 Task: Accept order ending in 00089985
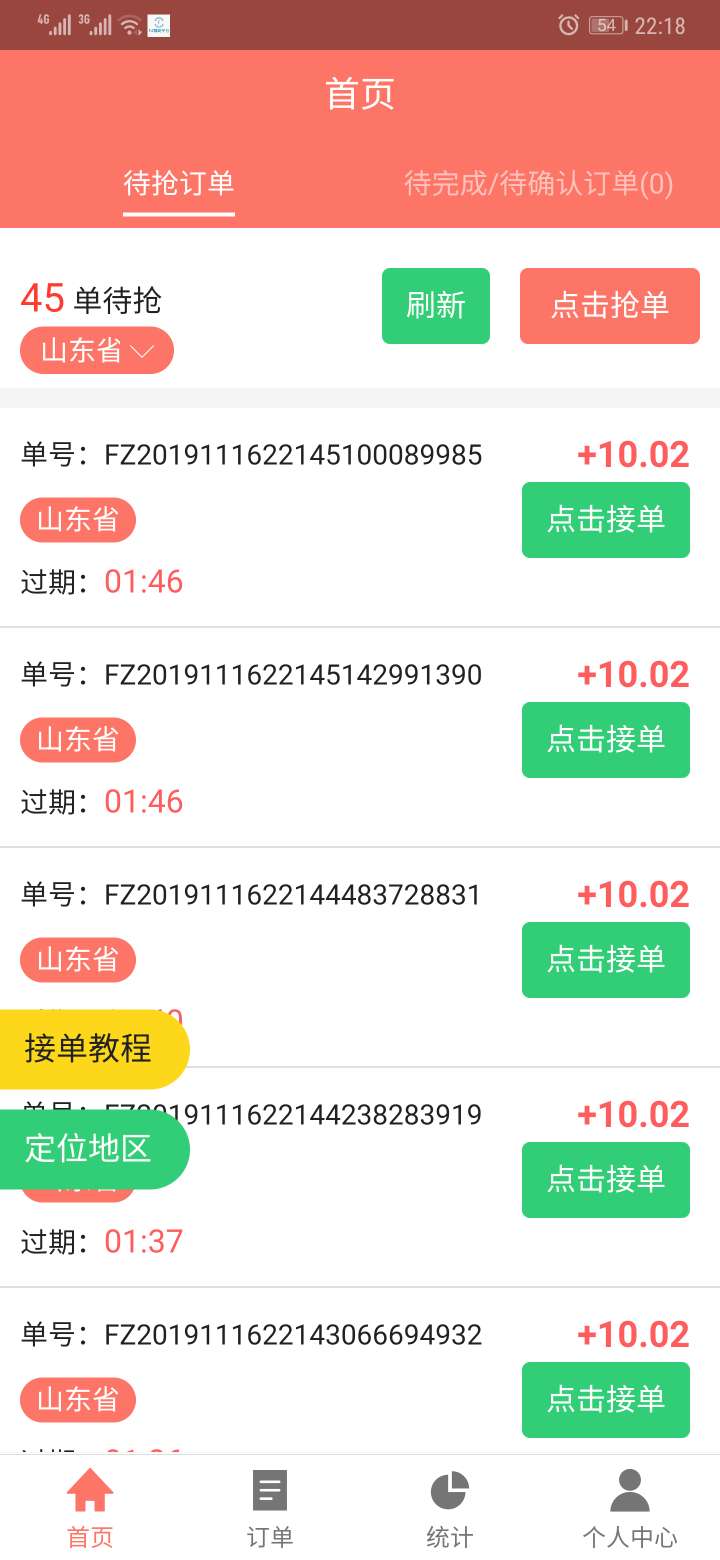click(606, 520)
